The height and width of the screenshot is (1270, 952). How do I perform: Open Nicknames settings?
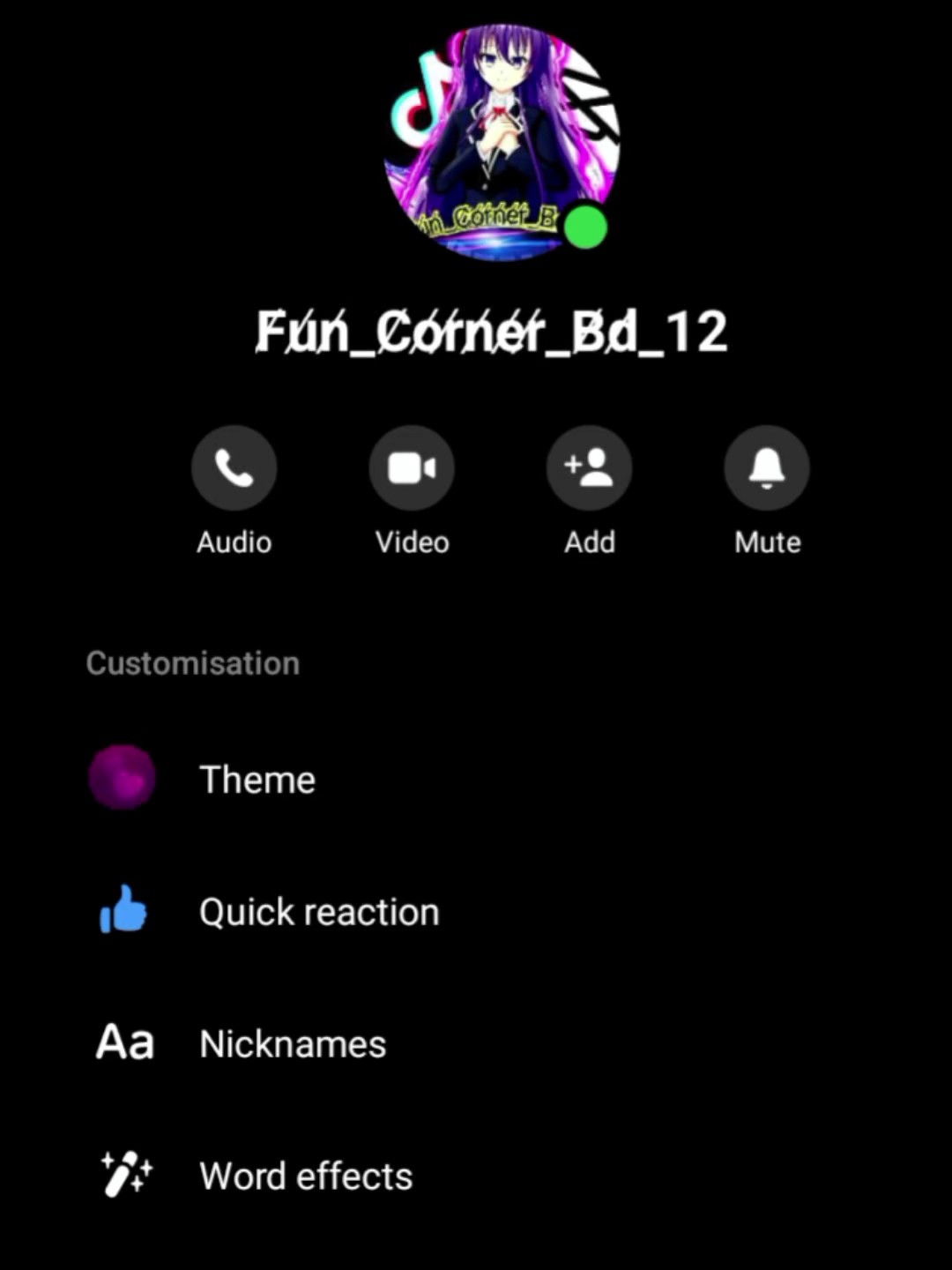[x=476, y=1043]
